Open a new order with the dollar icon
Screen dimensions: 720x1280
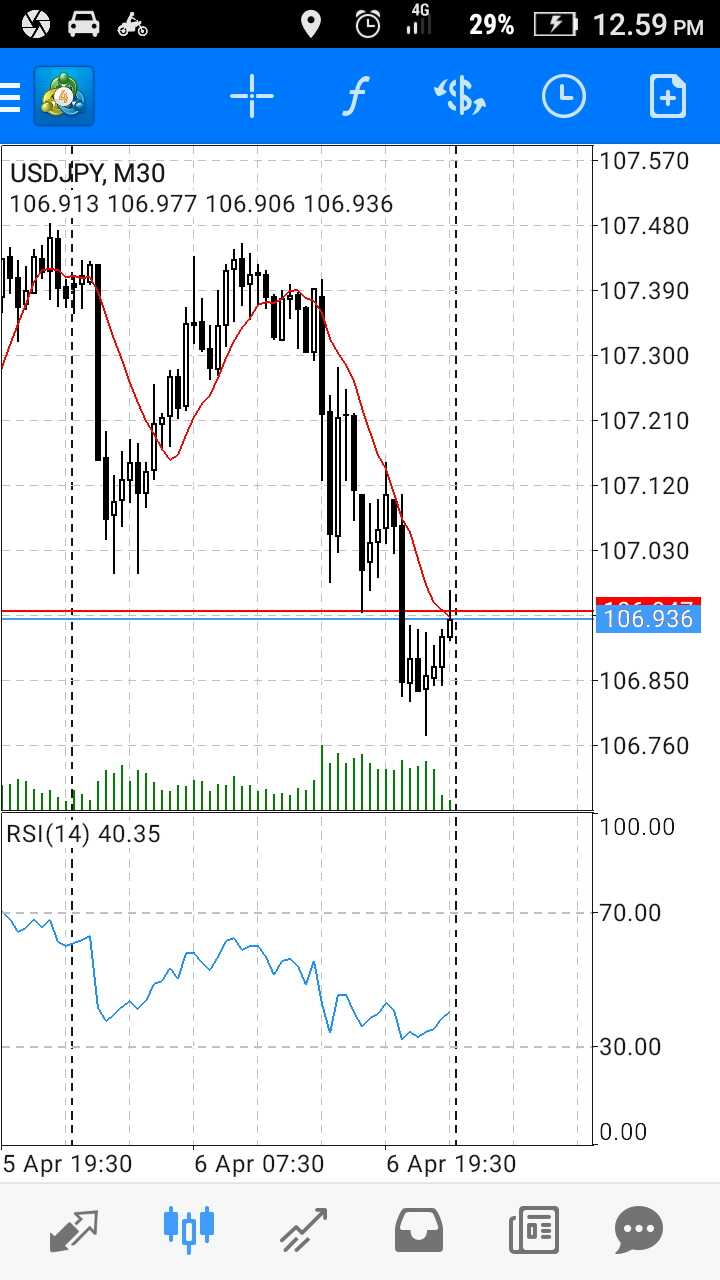[x=460, y=95]
